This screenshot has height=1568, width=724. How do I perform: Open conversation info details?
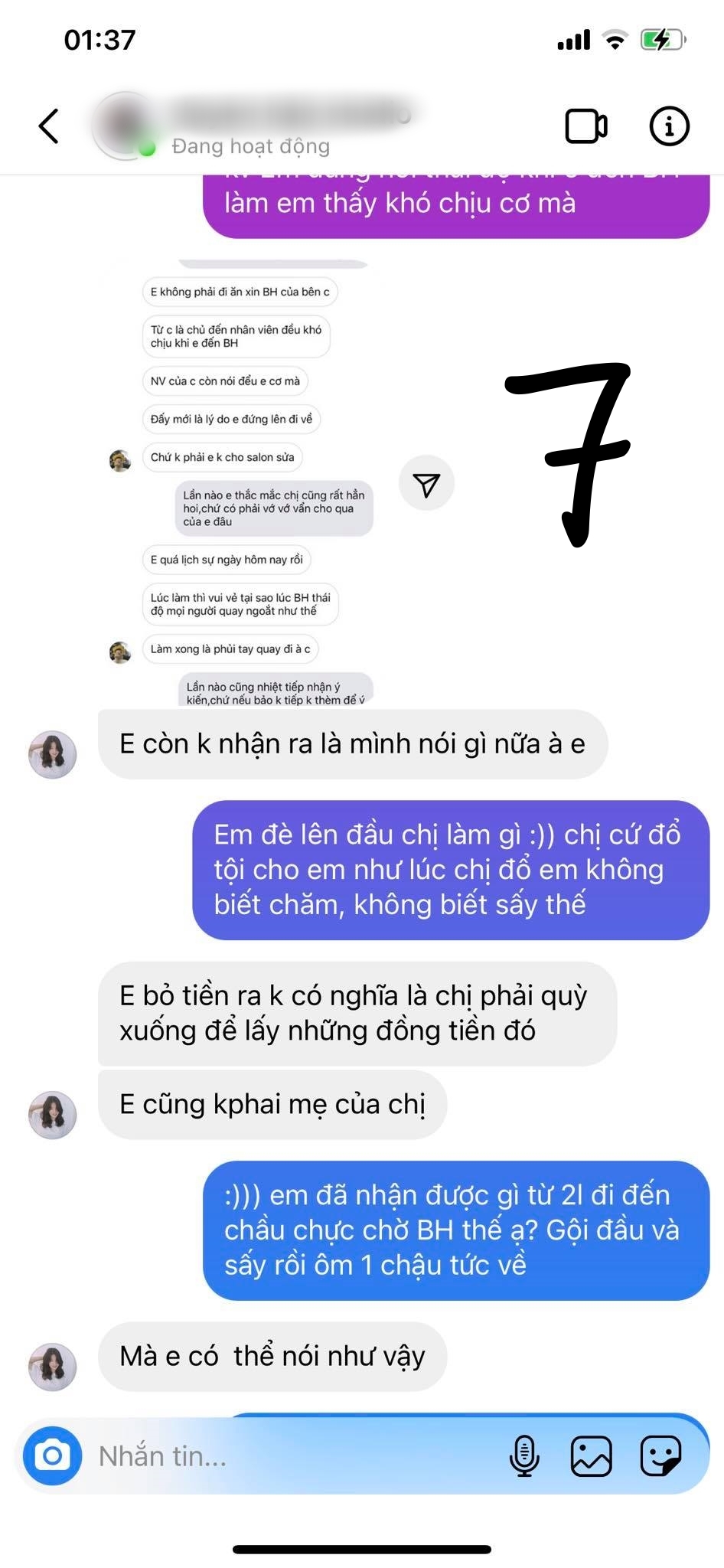tap(669, 126)
